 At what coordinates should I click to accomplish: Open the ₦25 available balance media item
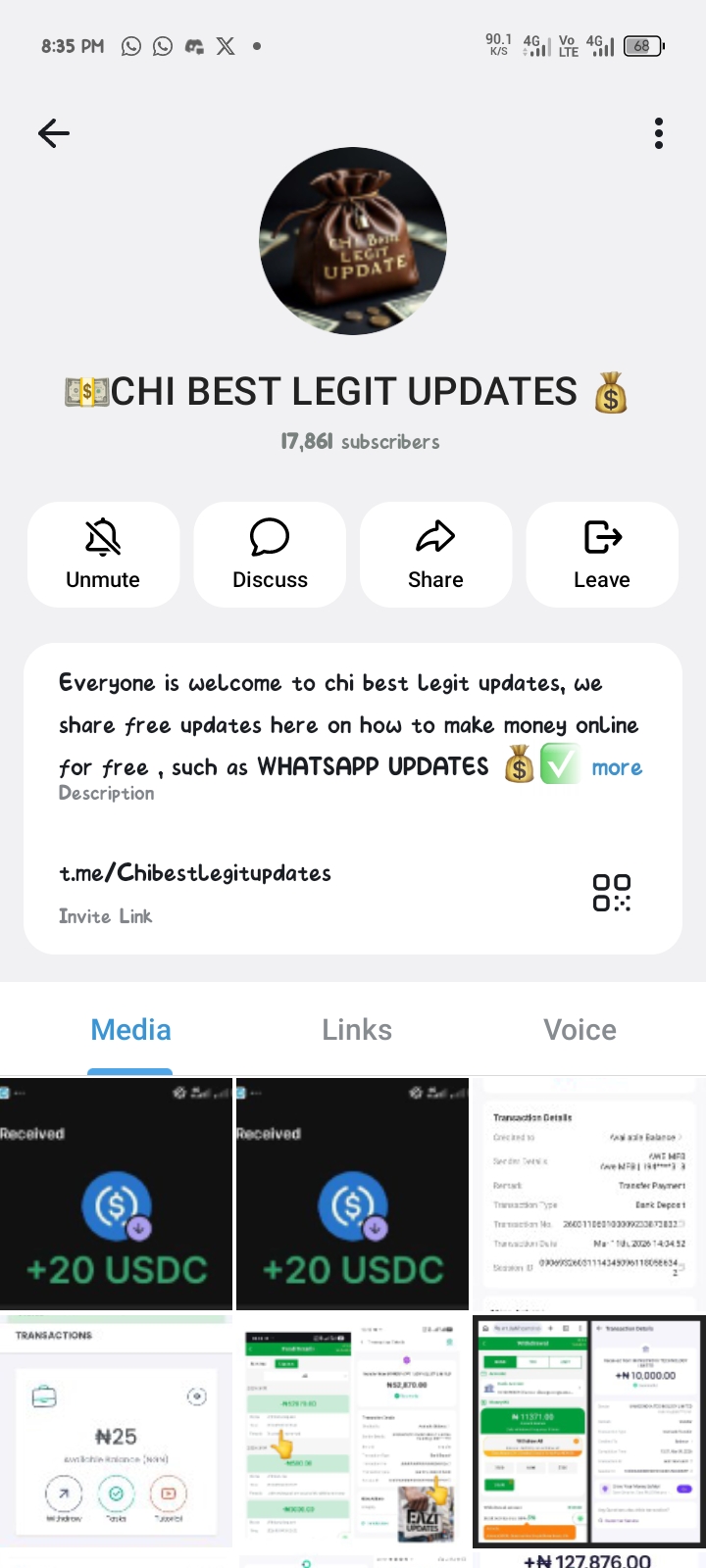[116, 1431]
